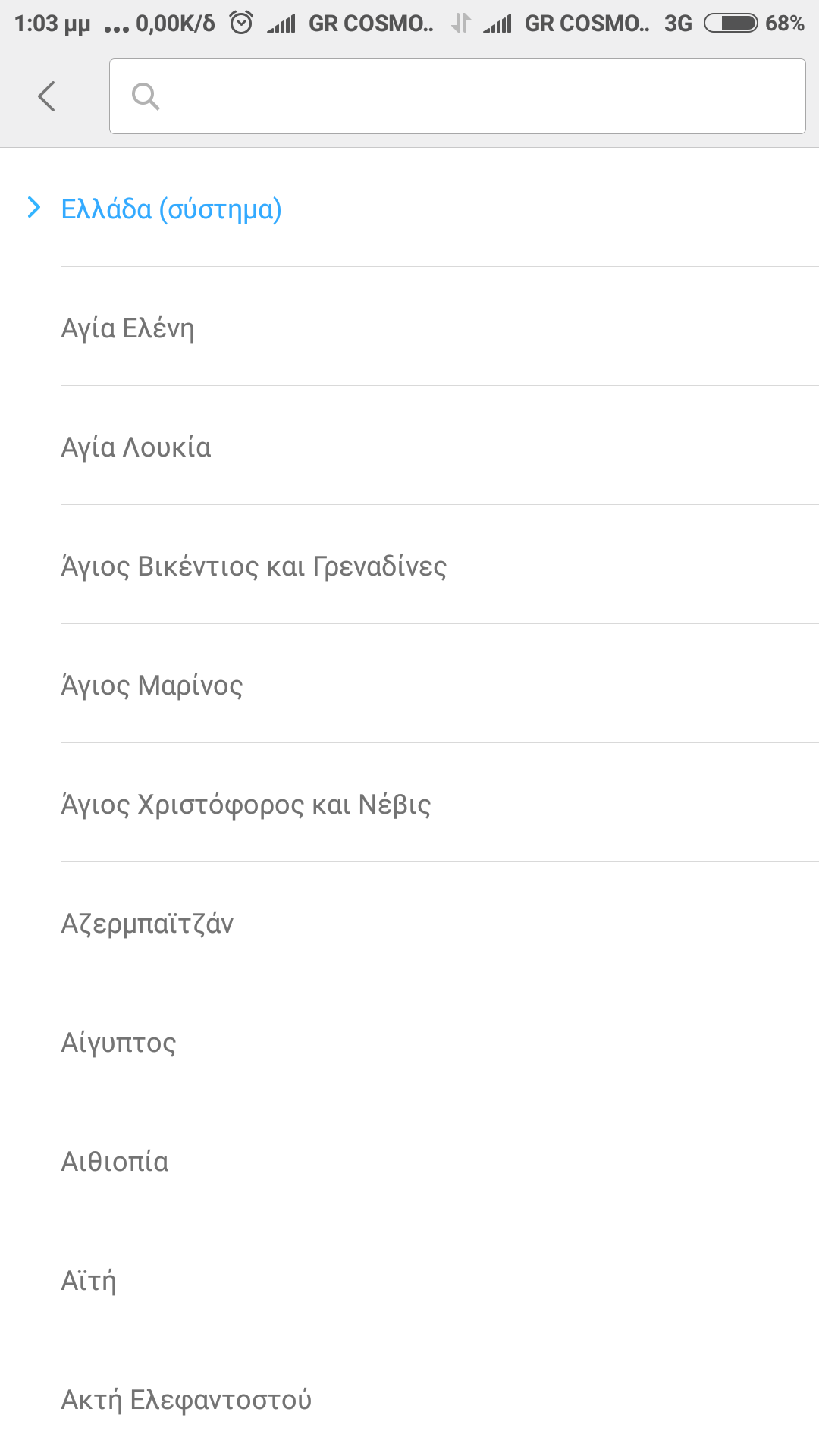Select Αιθιοπία
819x1456 pixels.
(115, 1161)
